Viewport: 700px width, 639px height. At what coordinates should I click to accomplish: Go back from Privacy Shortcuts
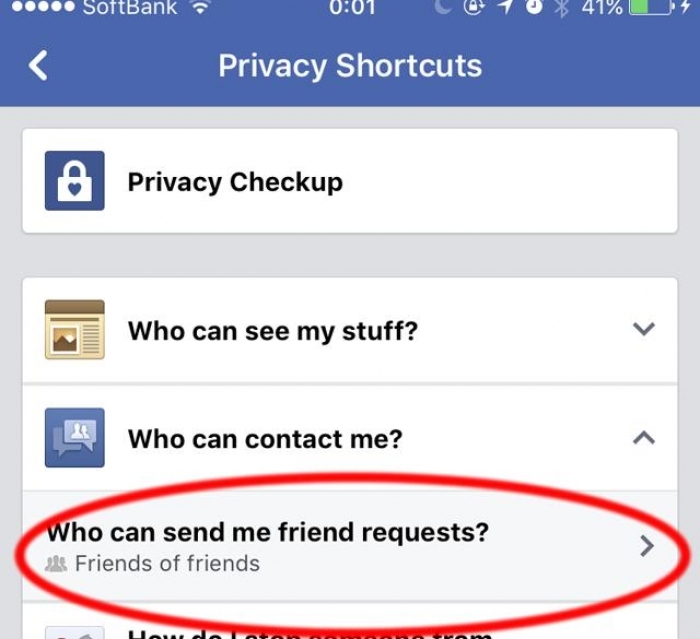click(x=38, y=66)
